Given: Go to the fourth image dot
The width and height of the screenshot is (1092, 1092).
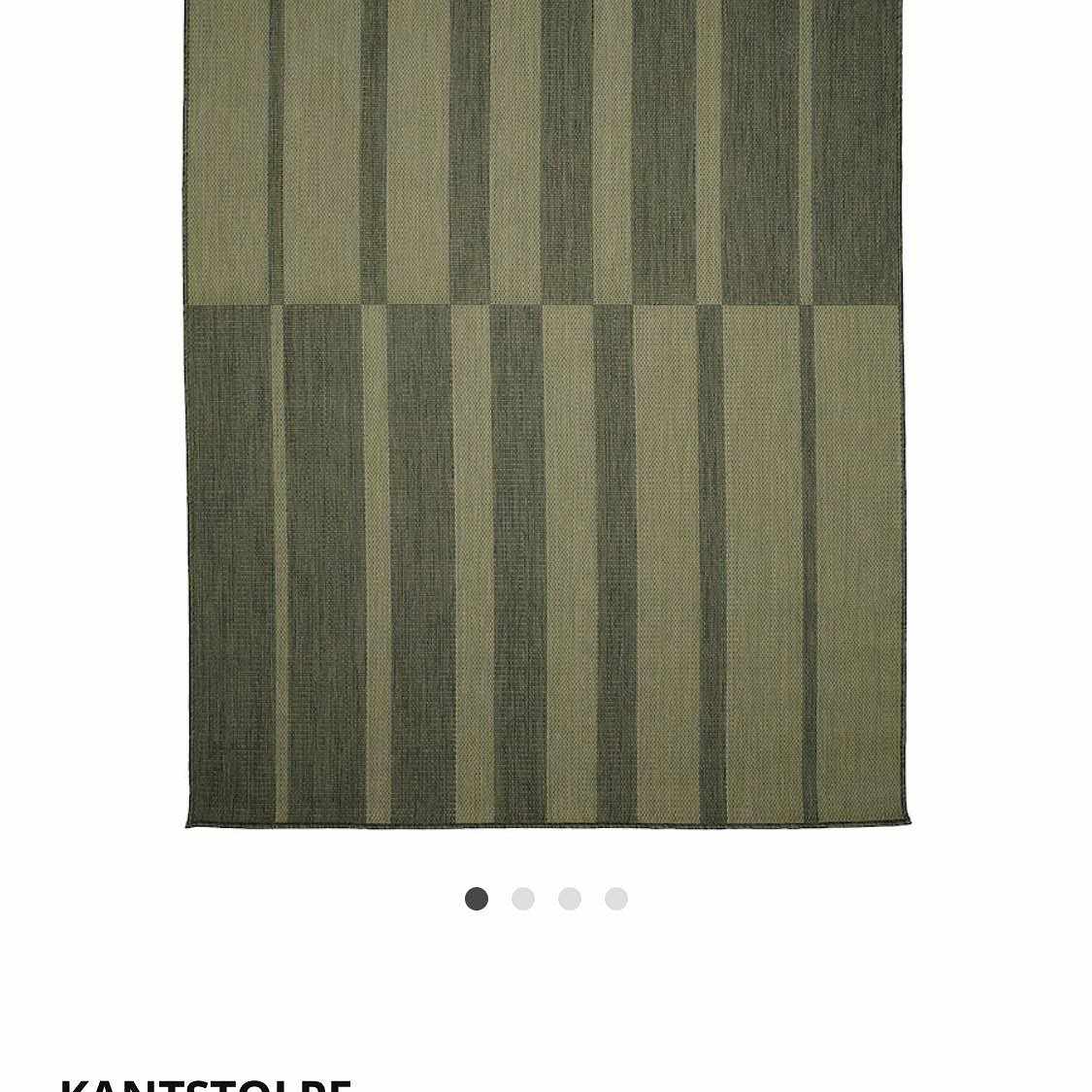Looking at the screenshot, I should pos(616,899).
